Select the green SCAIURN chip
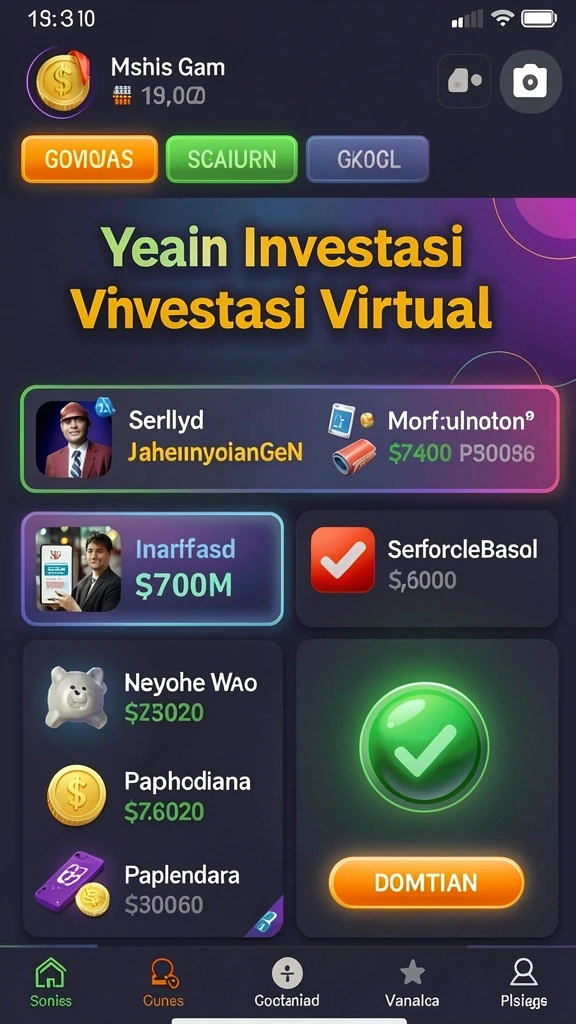This screenshot has height=1024, width=576. coord(232,159)
